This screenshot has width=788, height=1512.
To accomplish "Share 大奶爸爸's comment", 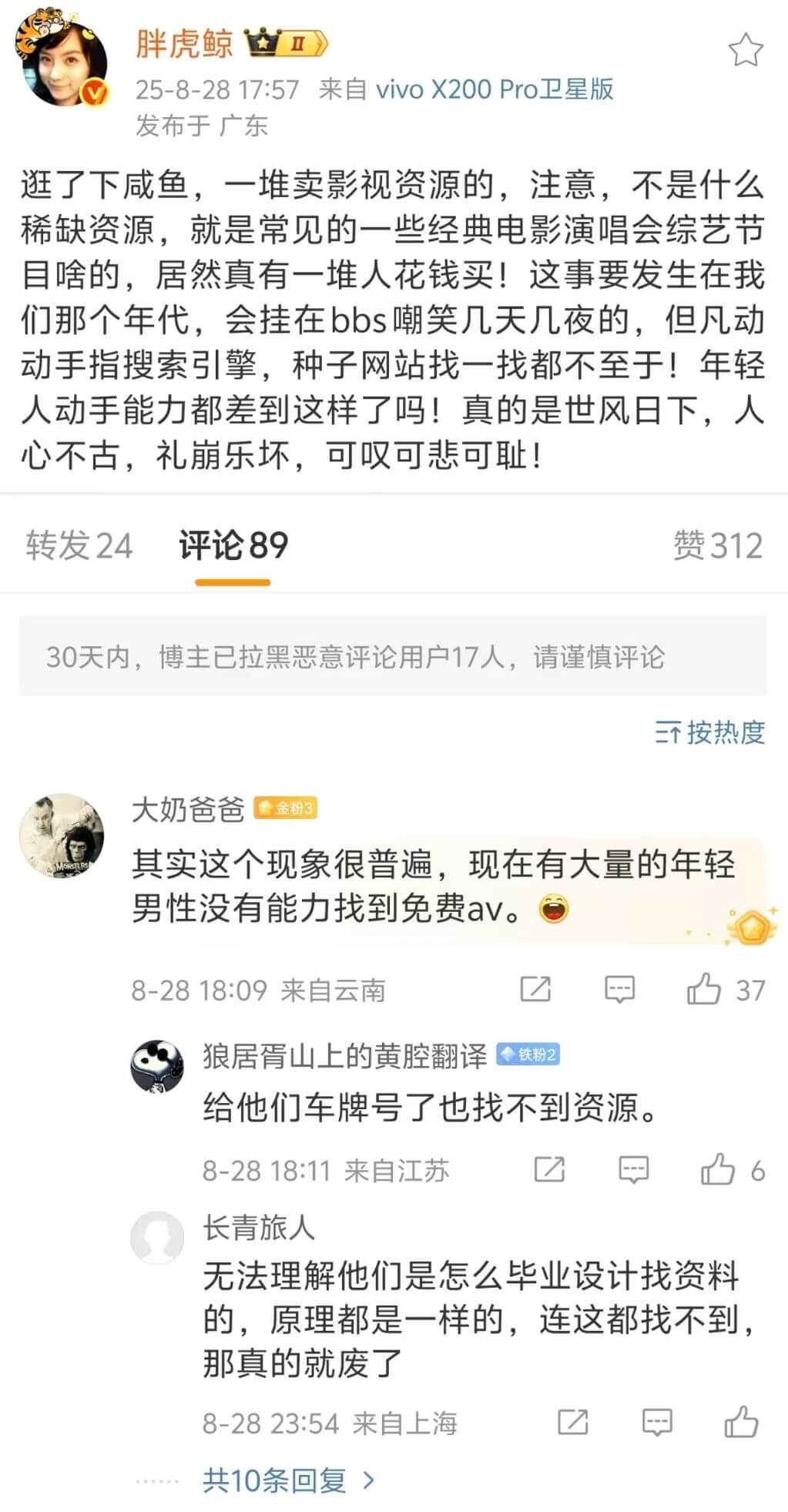I will pos(535,989).
